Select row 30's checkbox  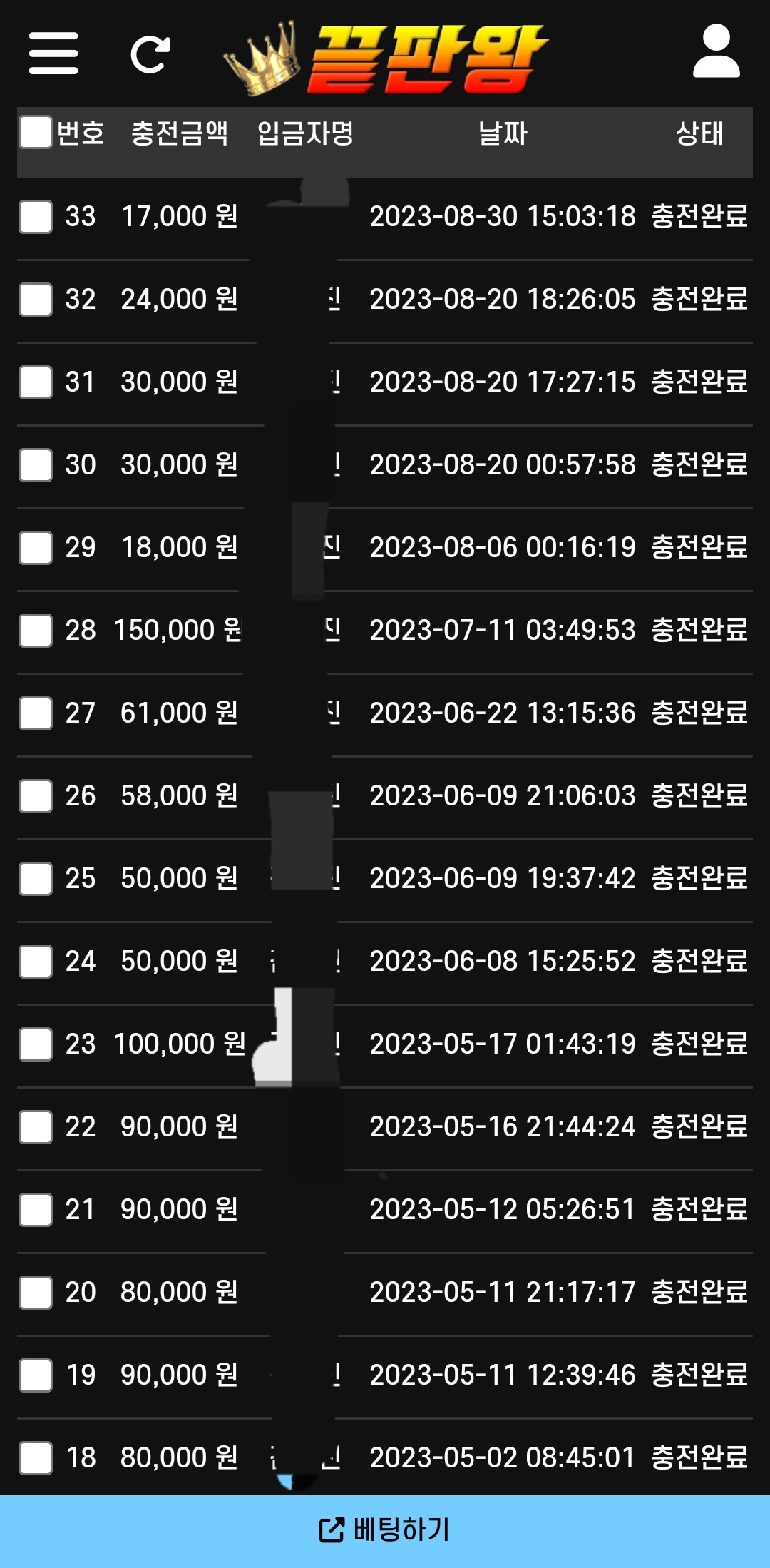tap(36, 465)
